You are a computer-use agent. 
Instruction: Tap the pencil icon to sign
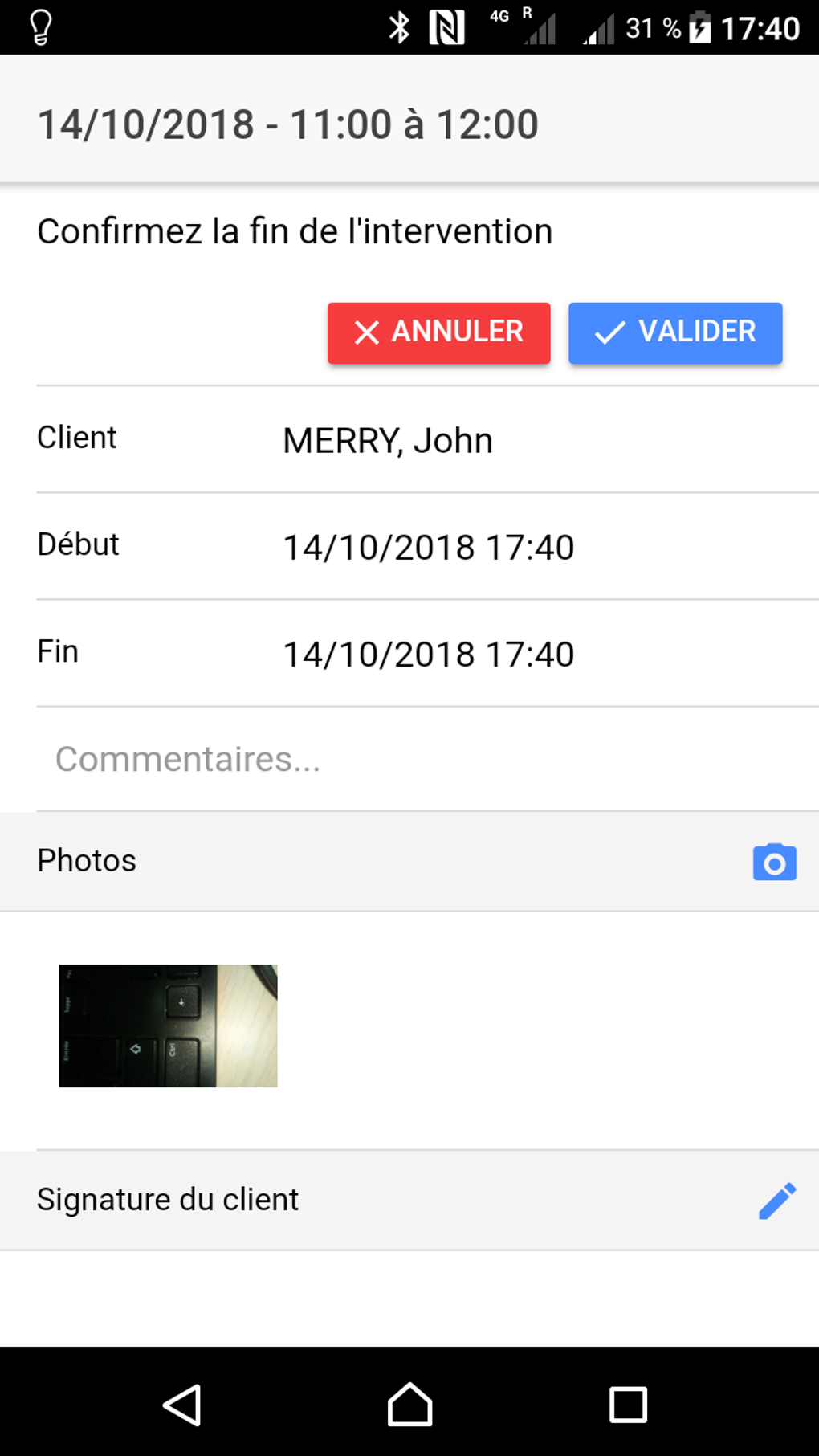(778, 1201)
